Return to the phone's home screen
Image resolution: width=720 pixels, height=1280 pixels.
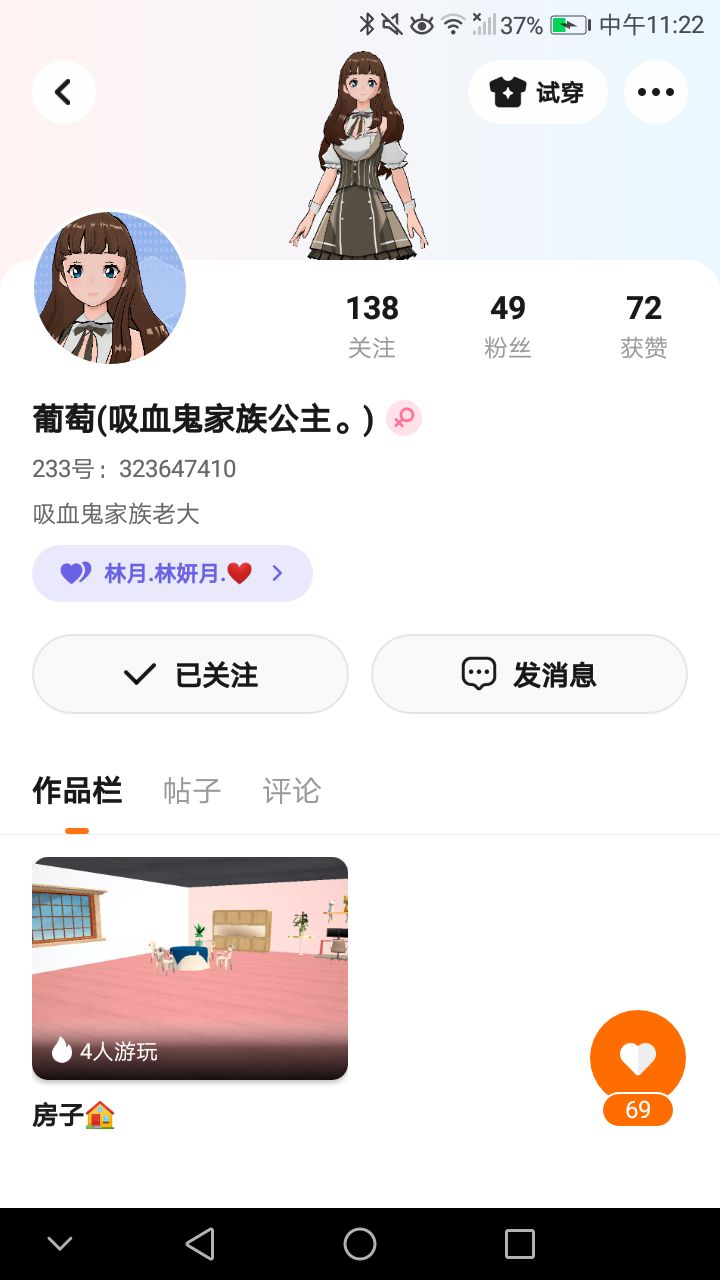360,1244
